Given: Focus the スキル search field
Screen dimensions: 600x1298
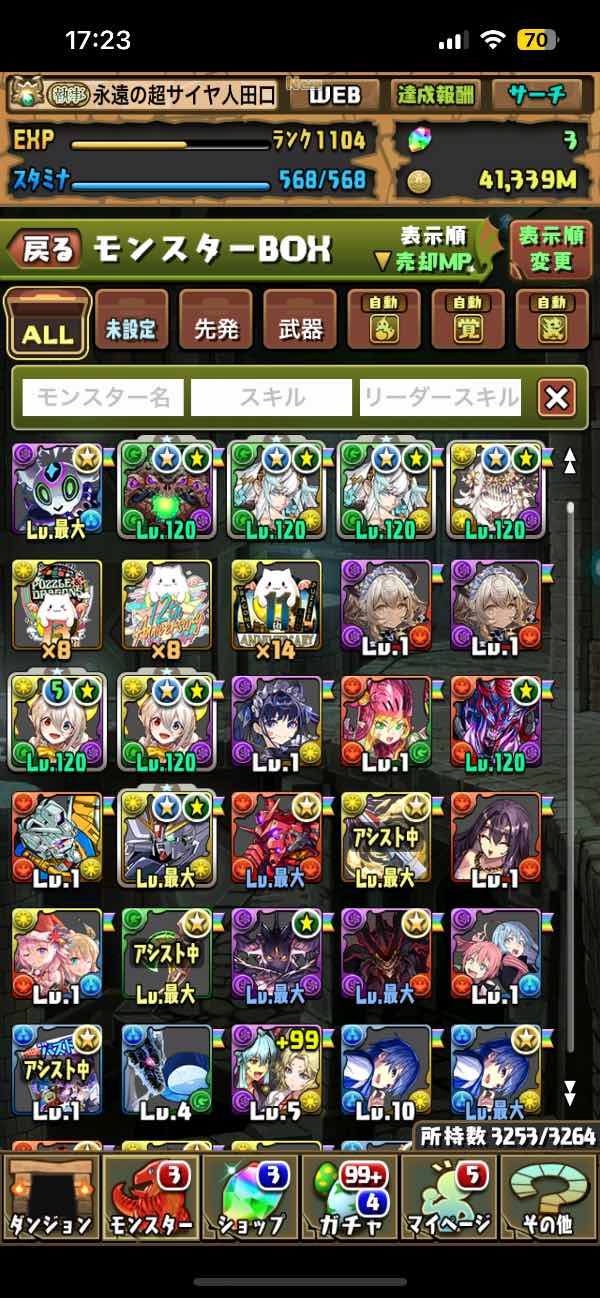Looking at the screenshot, I should 272,398.
